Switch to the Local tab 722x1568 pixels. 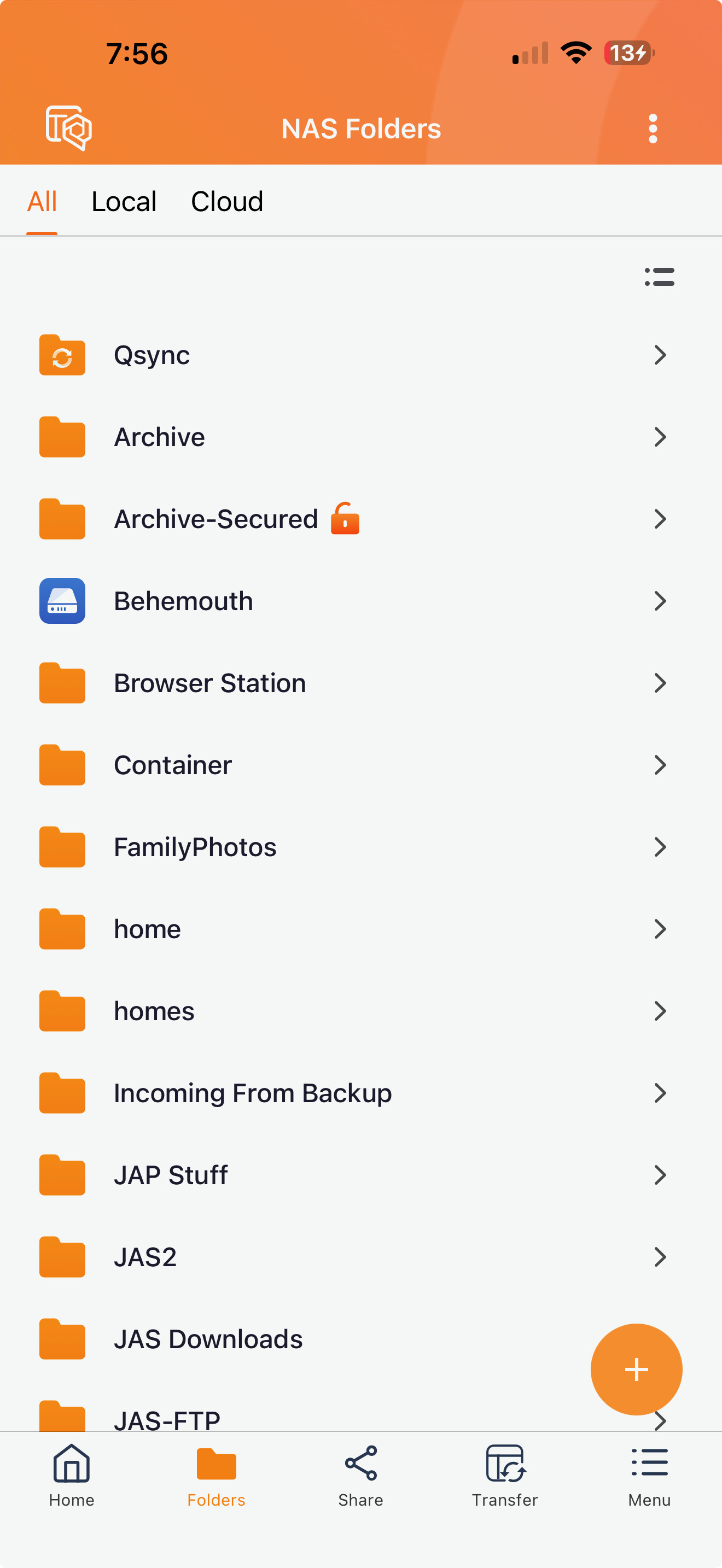coord(124,202)
